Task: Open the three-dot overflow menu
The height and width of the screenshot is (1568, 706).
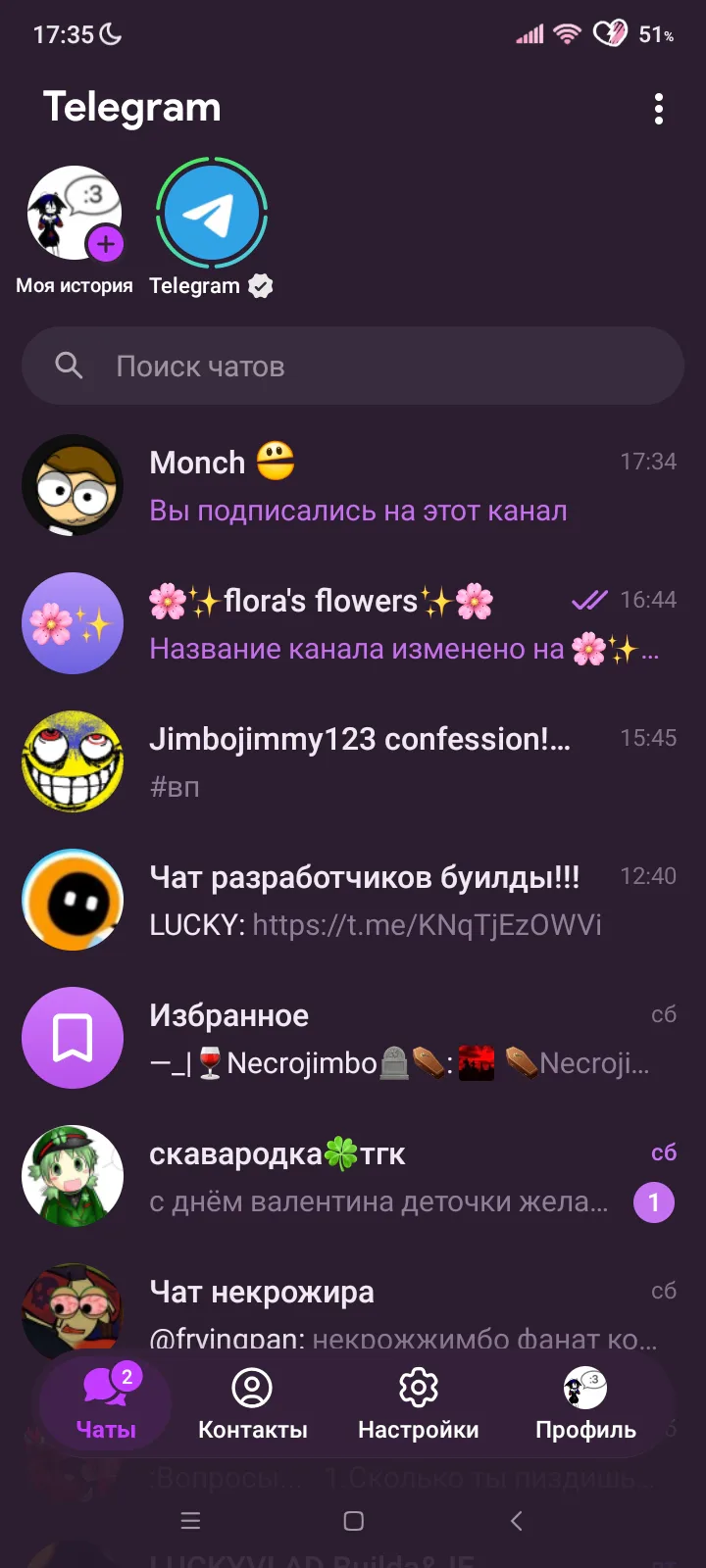Action: [658, 109]
